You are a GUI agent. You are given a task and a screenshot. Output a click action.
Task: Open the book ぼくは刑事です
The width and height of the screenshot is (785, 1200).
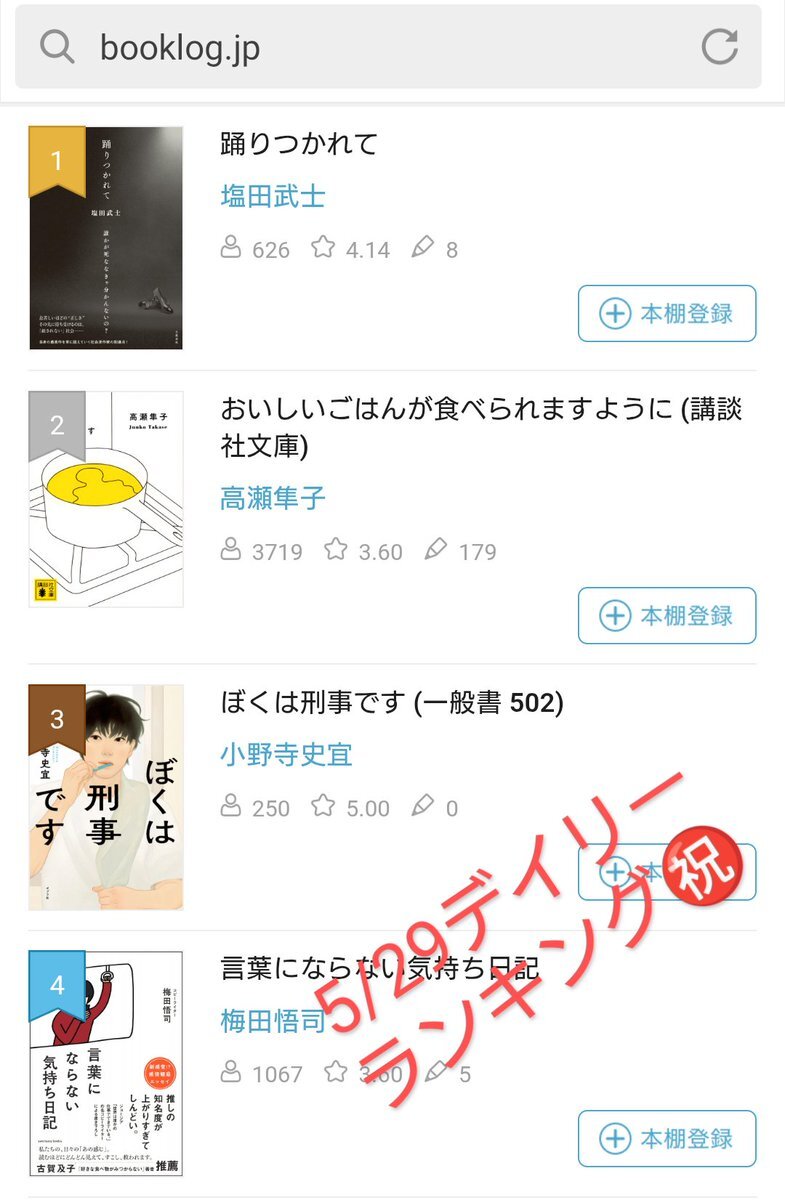391,703
